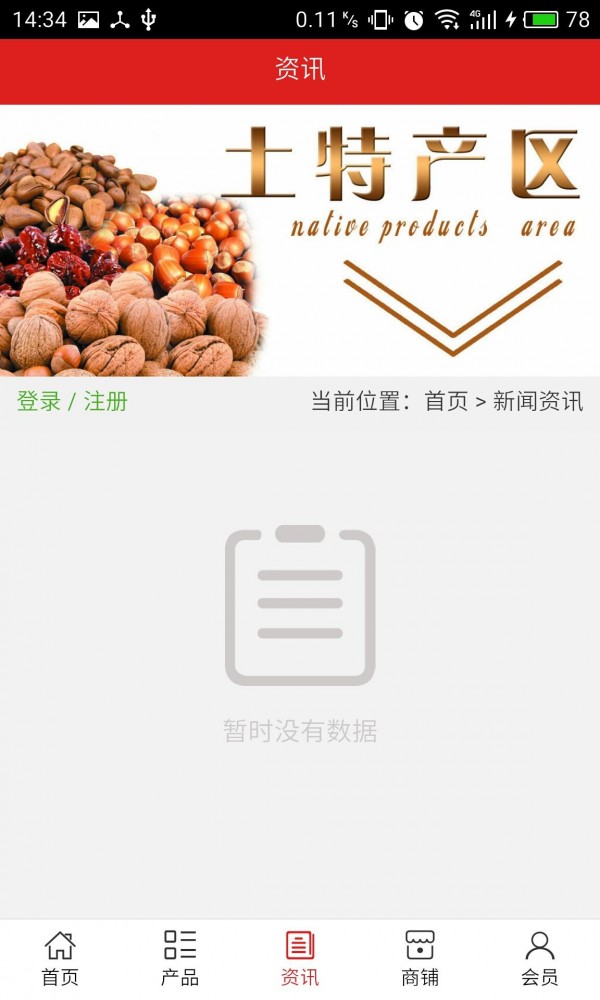Open the 土特产区 native products banner
Viewport: 600px width, 1000px height.
[300, 240]
